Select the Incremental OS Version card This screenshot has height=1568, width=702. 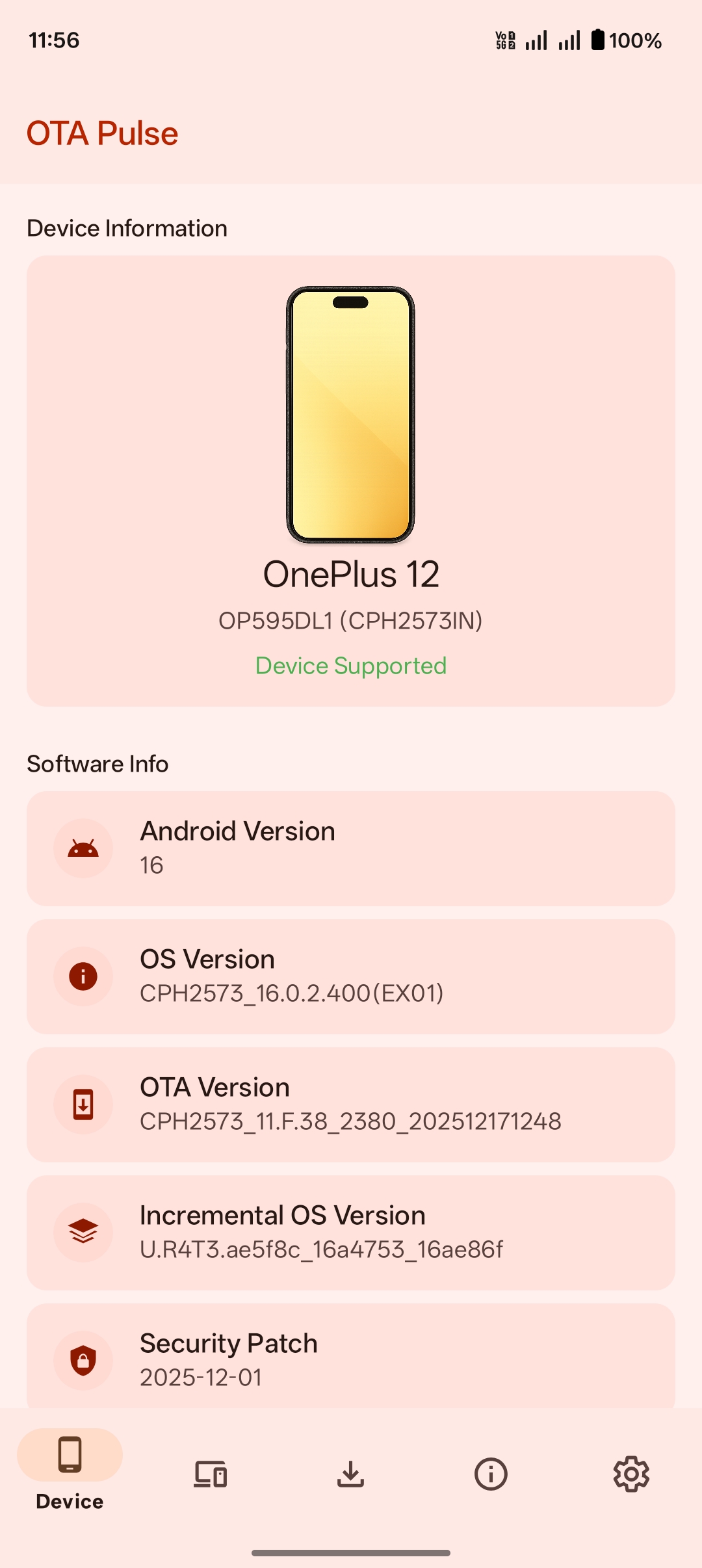tap(351, 1233)
